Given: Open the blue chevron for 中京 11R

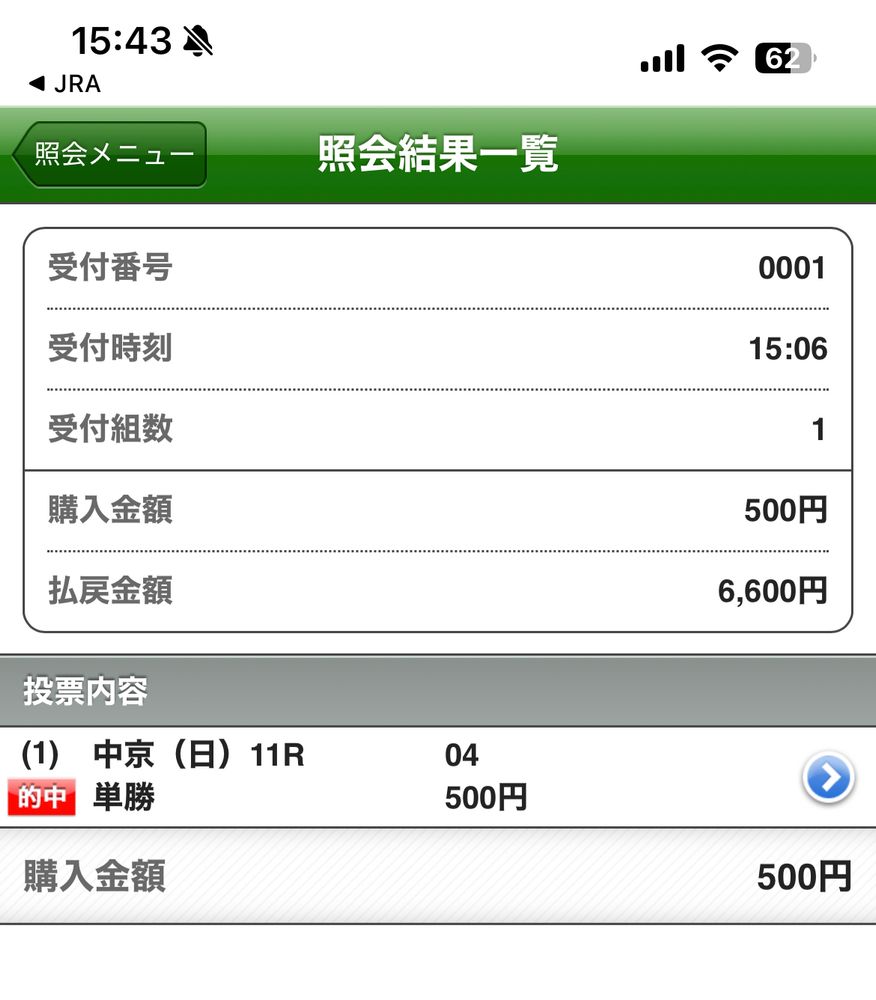Looking at the screenshot, I should (x=828, y=777).
